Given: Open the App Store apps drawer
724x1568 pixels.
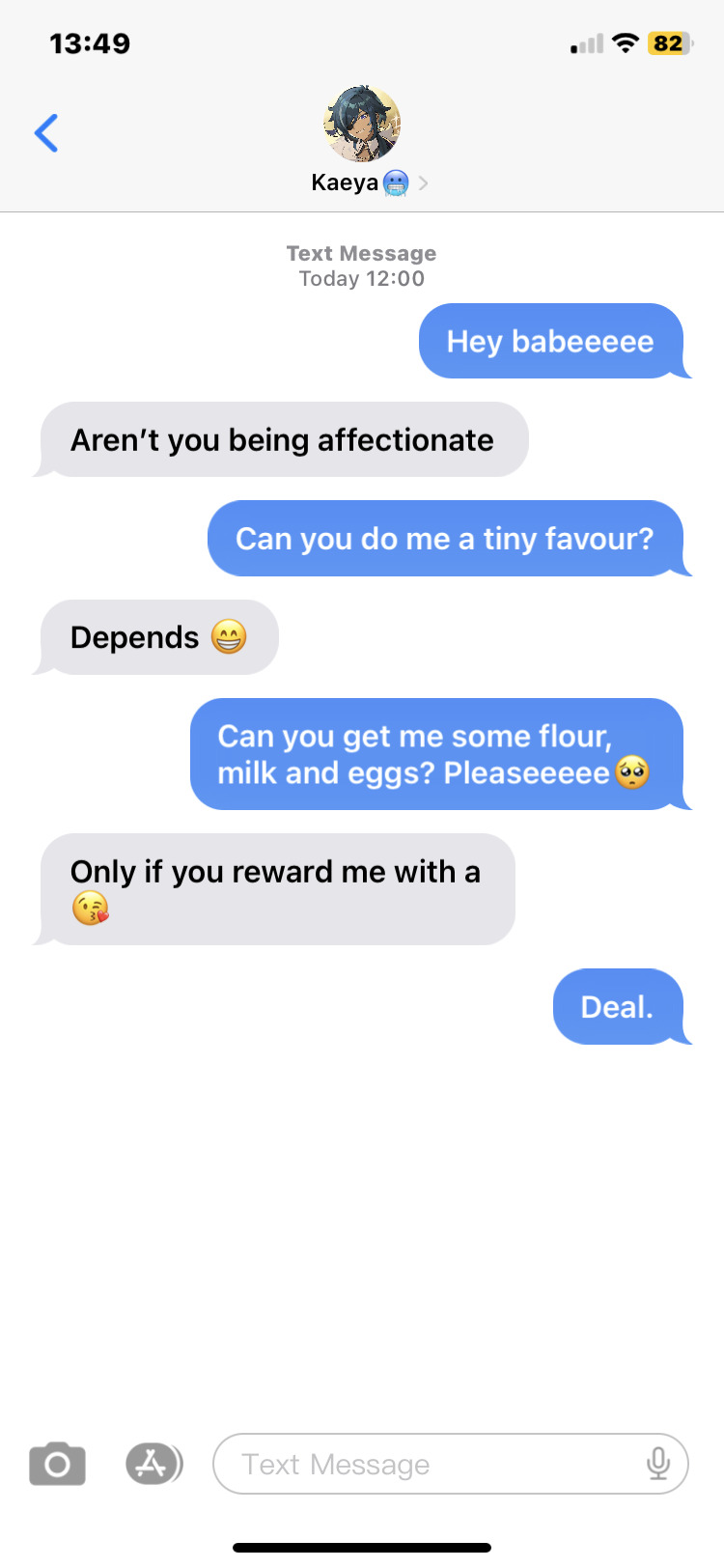Looking at the screenshot, I should pyautogui.click(x=153, y=1464).
